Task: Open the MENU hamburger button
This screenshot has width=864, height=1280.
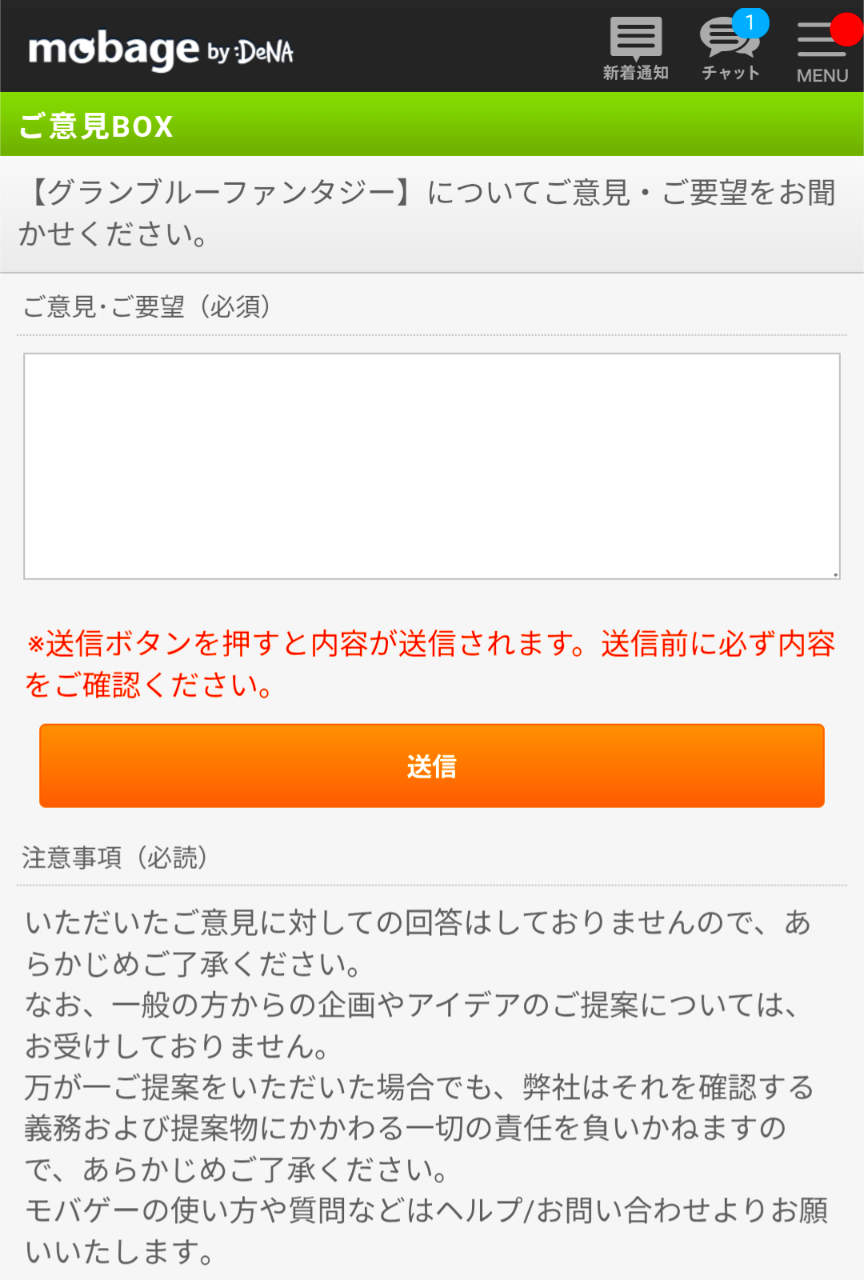Action: [x=822, y=48]
